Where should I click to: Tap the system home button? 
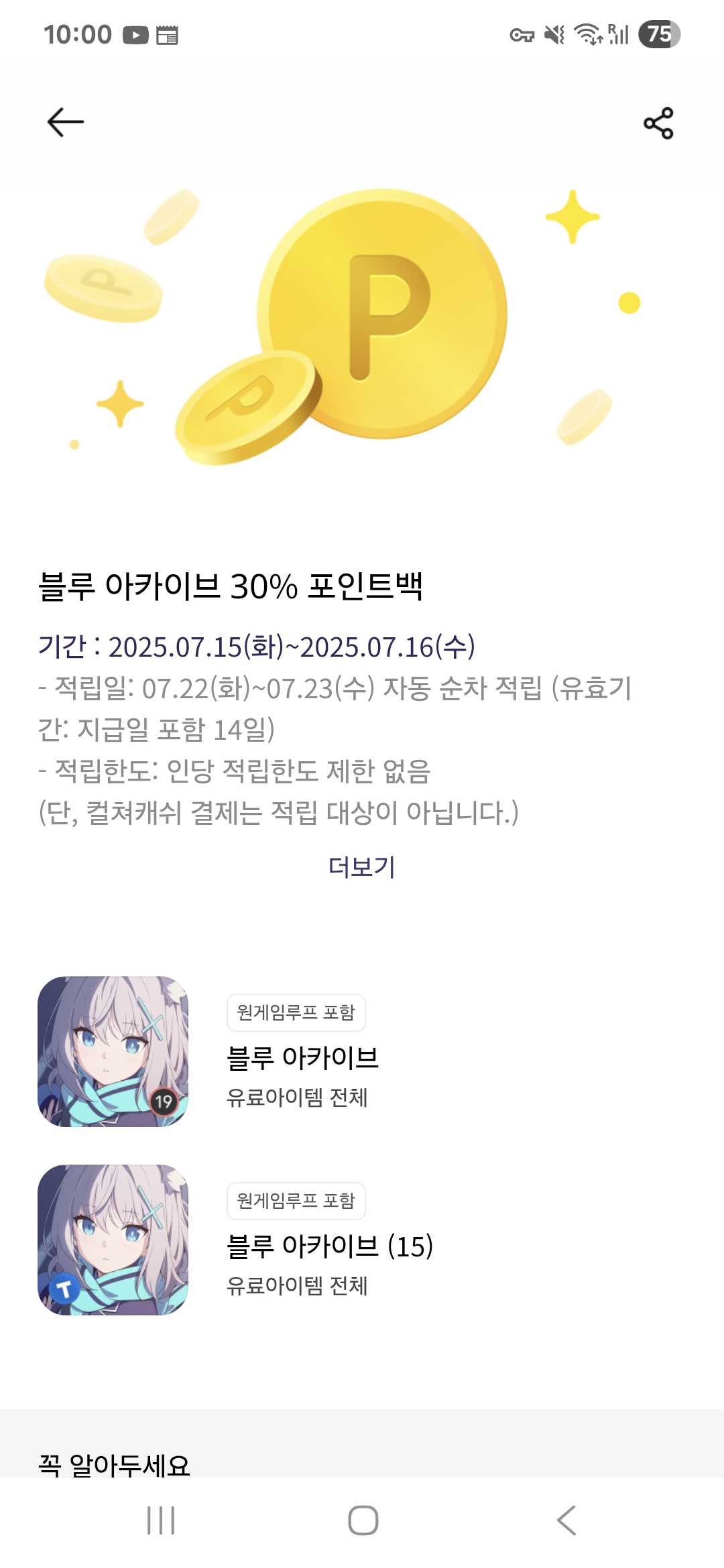click(x=363, y=1520)
